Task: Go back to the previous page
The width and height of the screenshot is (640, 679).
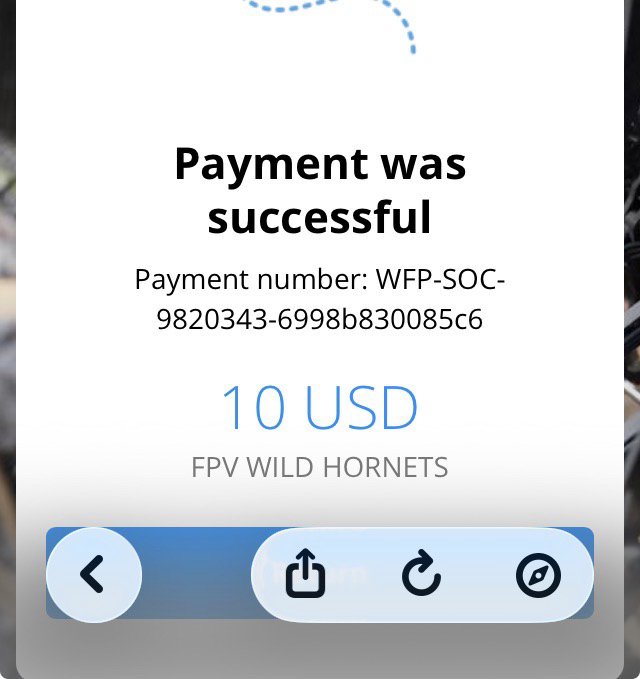Action: (x=93, y=575)
